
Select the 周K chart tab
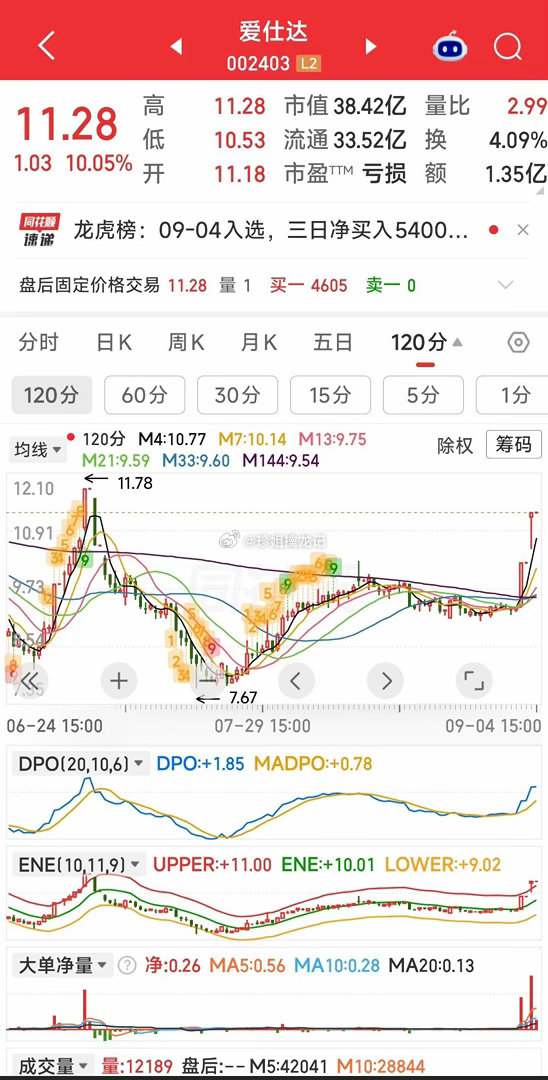pos(186,342)
